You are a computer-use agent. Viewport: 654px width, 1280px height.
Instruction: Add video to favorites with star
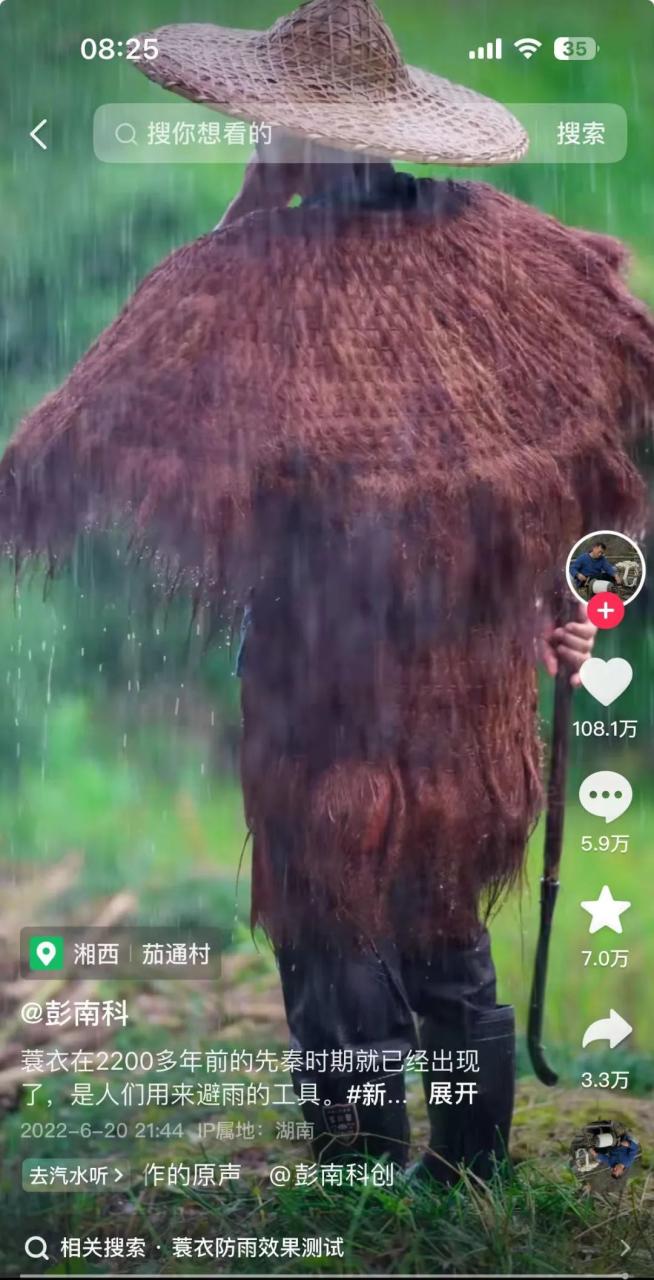[606, 911]
